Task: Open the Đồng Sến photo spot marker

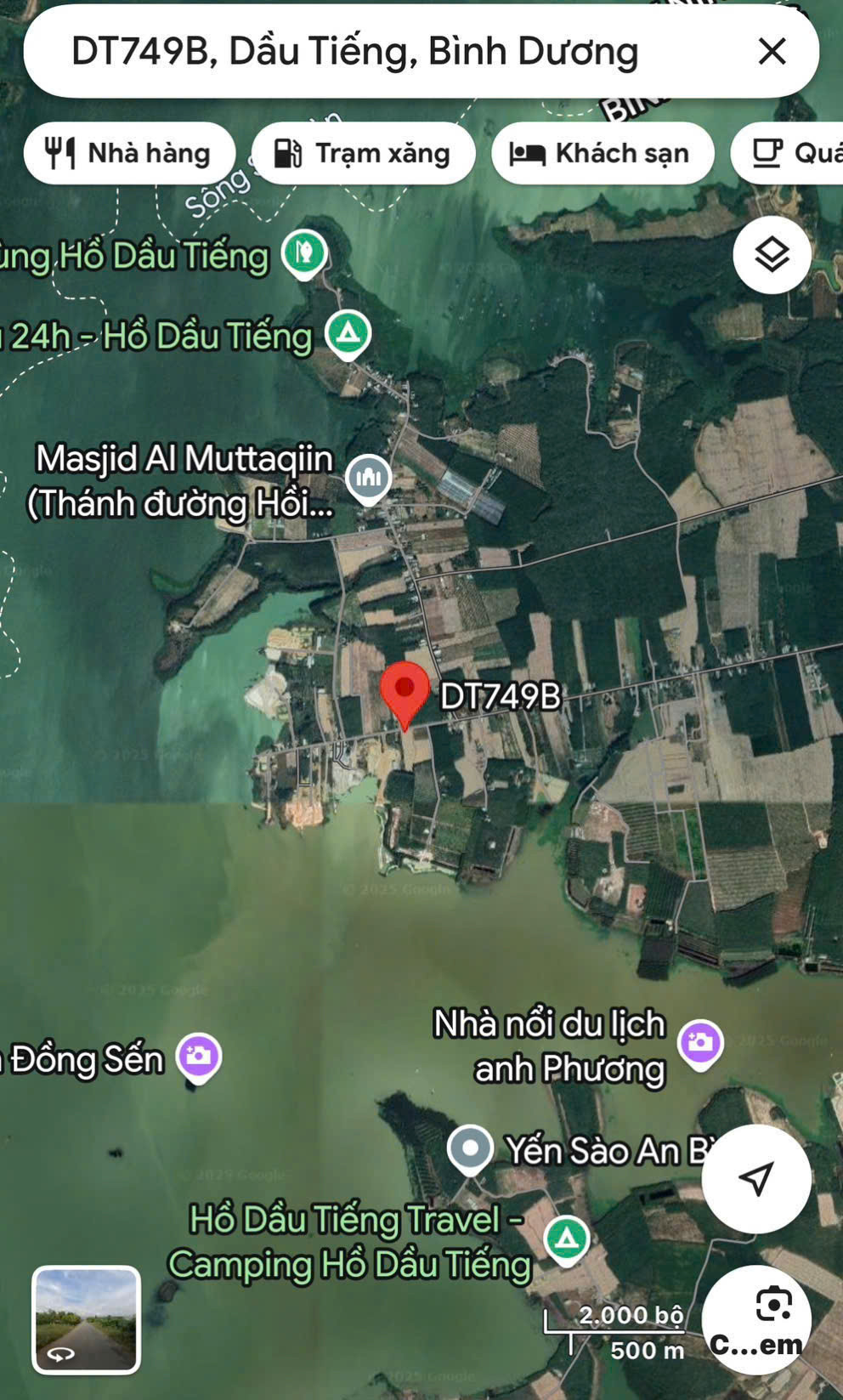Action: [x=199, y=1057]
